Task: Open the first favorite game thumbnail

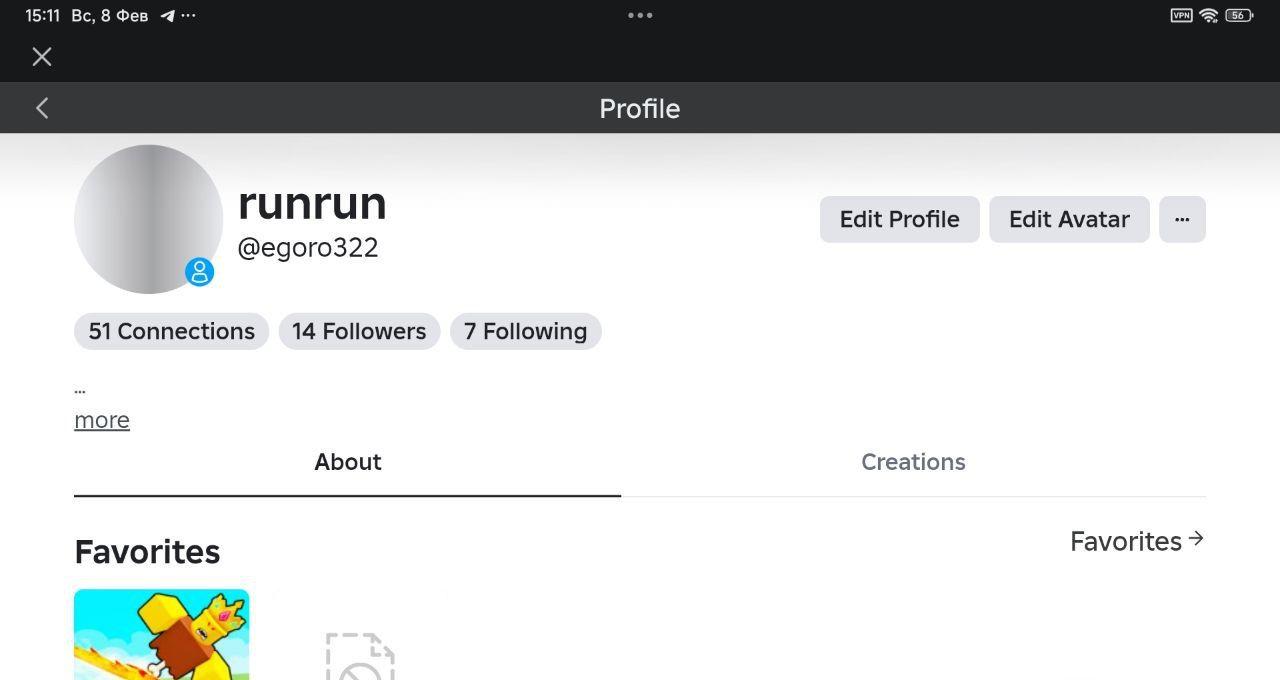Action: (161, 634)
